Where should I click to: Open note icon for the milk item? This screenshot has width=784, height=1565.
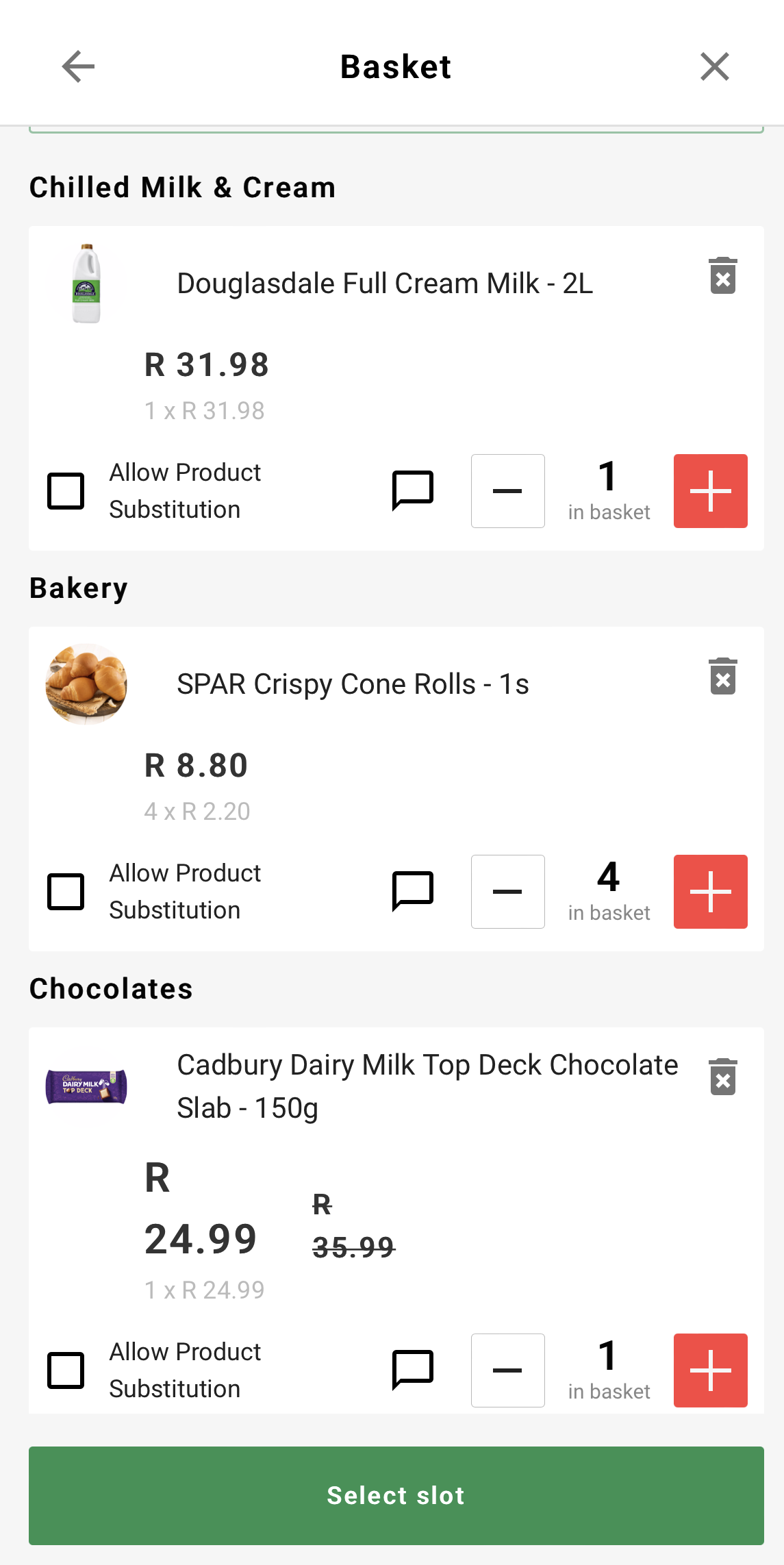pyautogui.click(x=413, y=490)
